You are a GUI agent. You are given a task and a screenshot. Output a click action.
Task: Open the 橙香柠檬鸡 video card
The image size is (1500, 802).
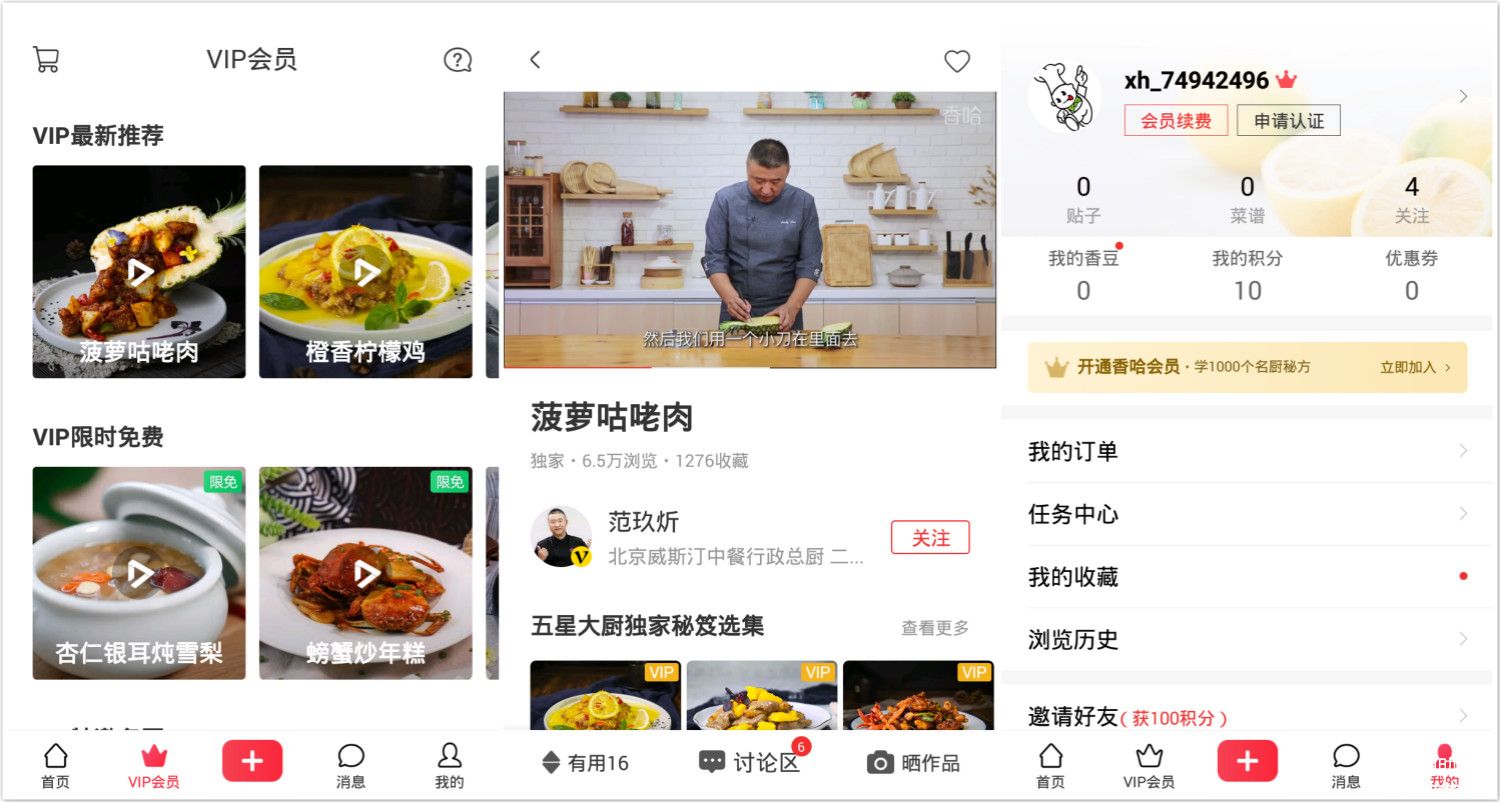365,271
